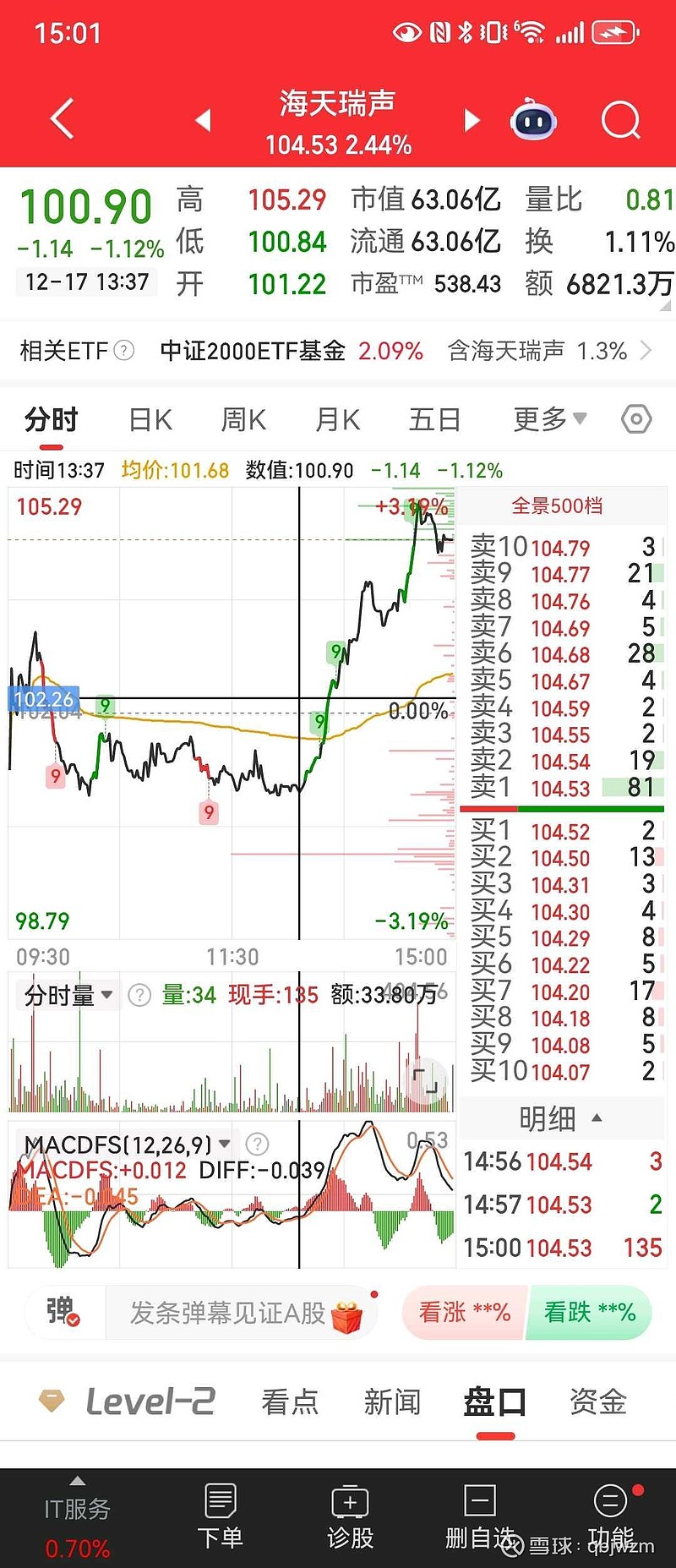This screenshot has height=1568, width=676.
Task: Switch to the 资金 capital flow tab
Action: pos(597,1401)
